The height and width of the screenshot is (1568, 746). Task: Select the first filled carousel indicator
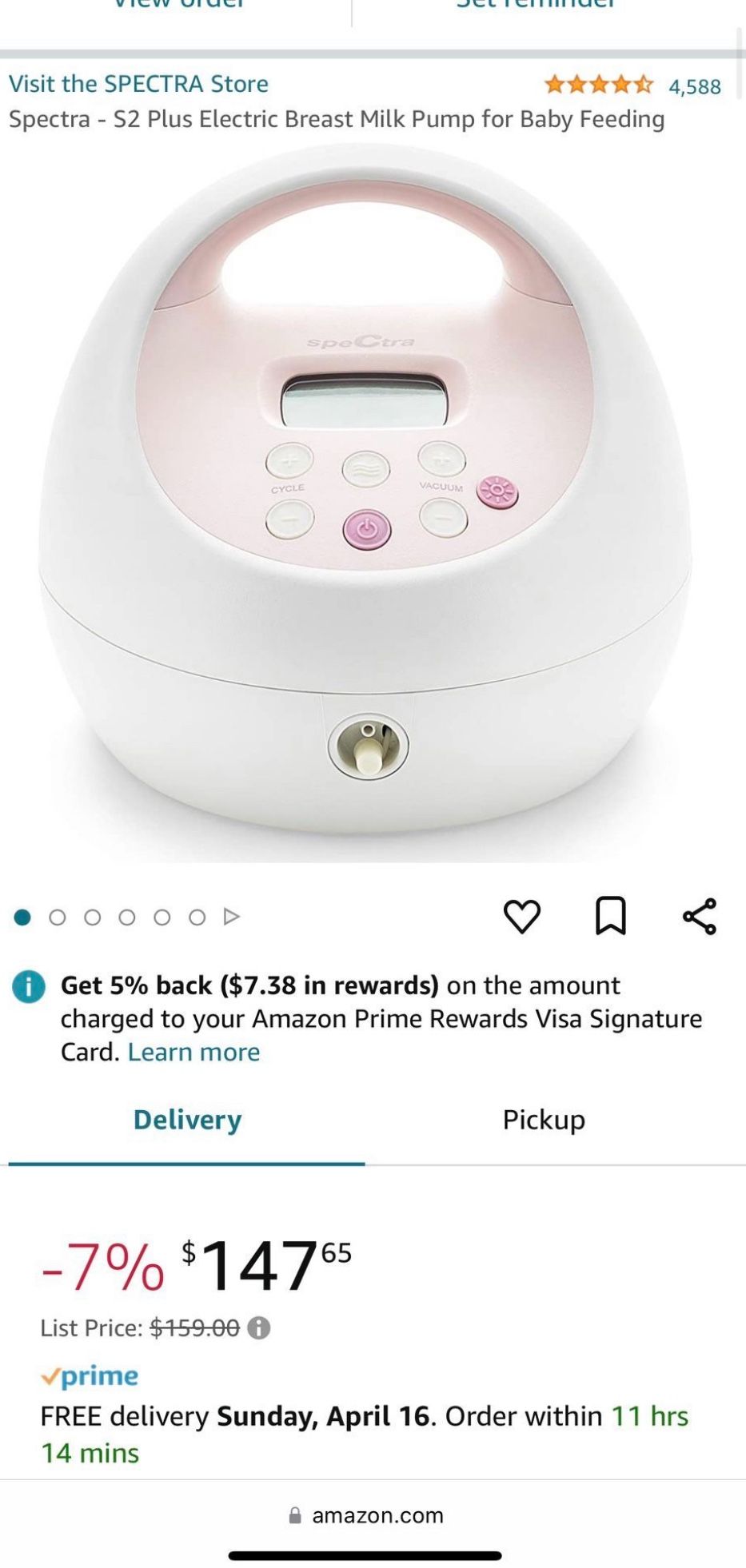click(x=23, y=917)
